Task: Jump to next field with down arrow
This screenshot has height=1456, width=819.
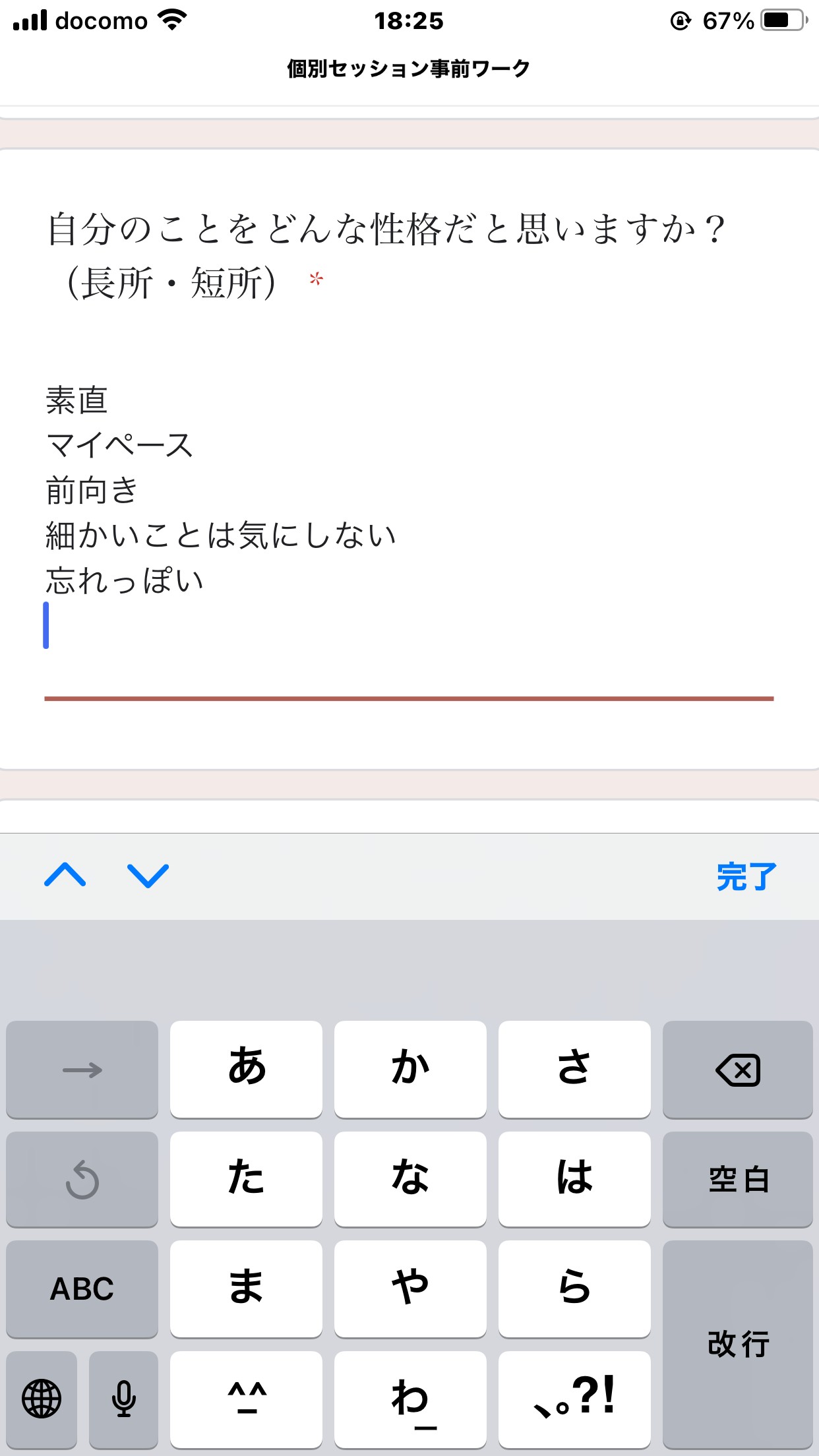Action: click(148, 876)
